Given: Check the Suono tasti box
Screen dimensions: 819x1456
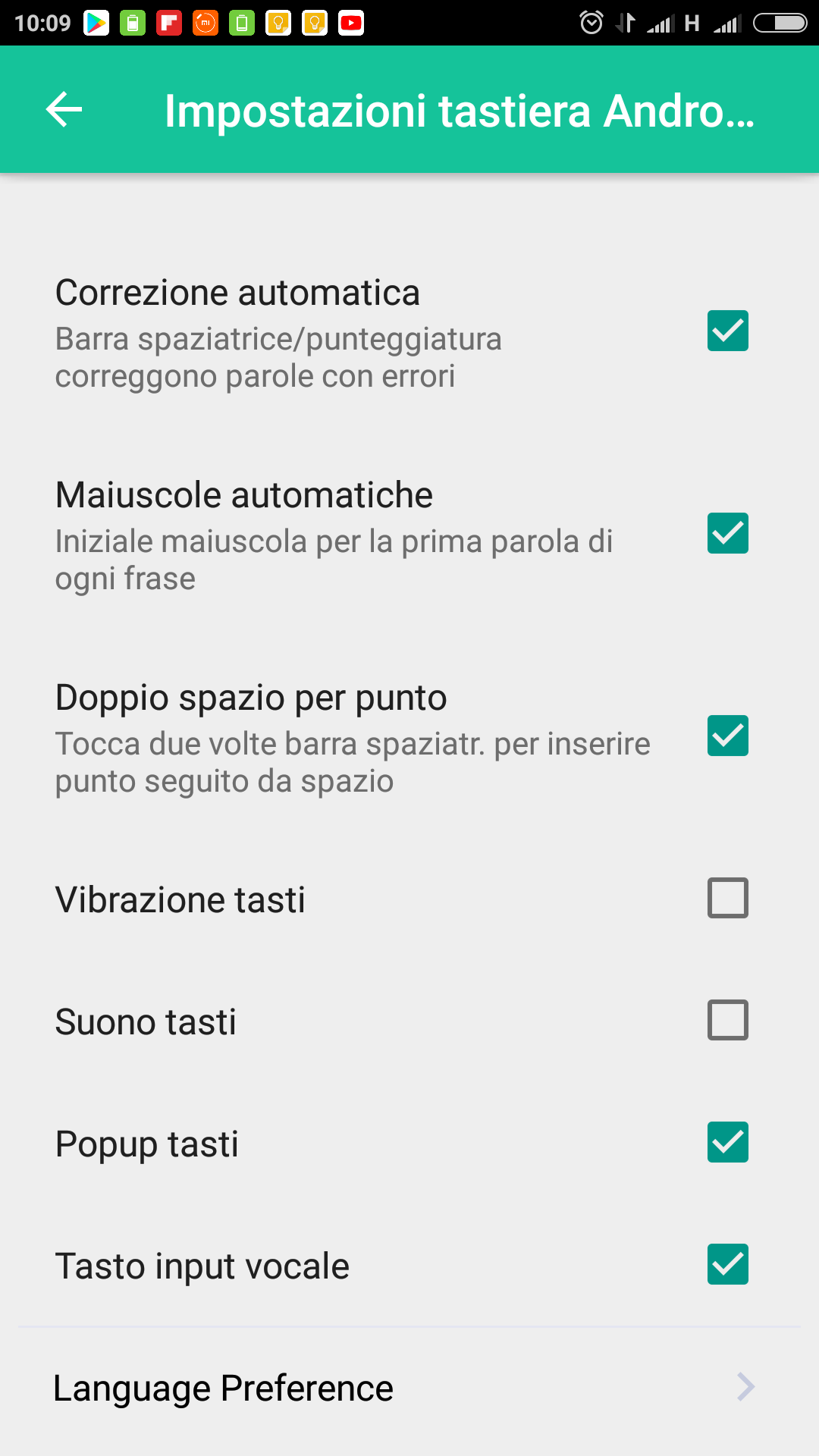Looking at the screenshot, I should click(x=728, y=1020).
